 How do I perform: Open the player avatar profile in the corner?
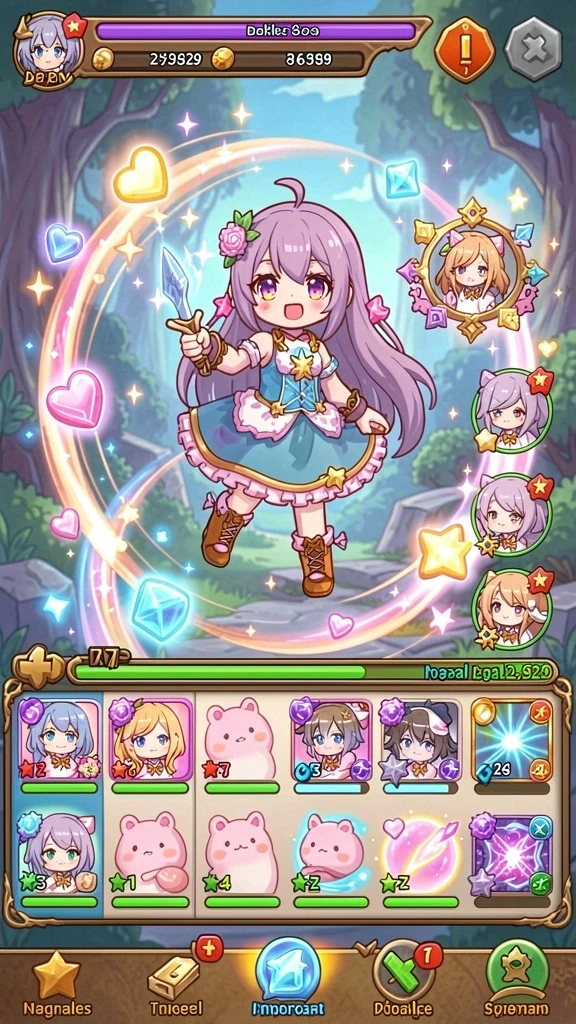pos(46,50)
